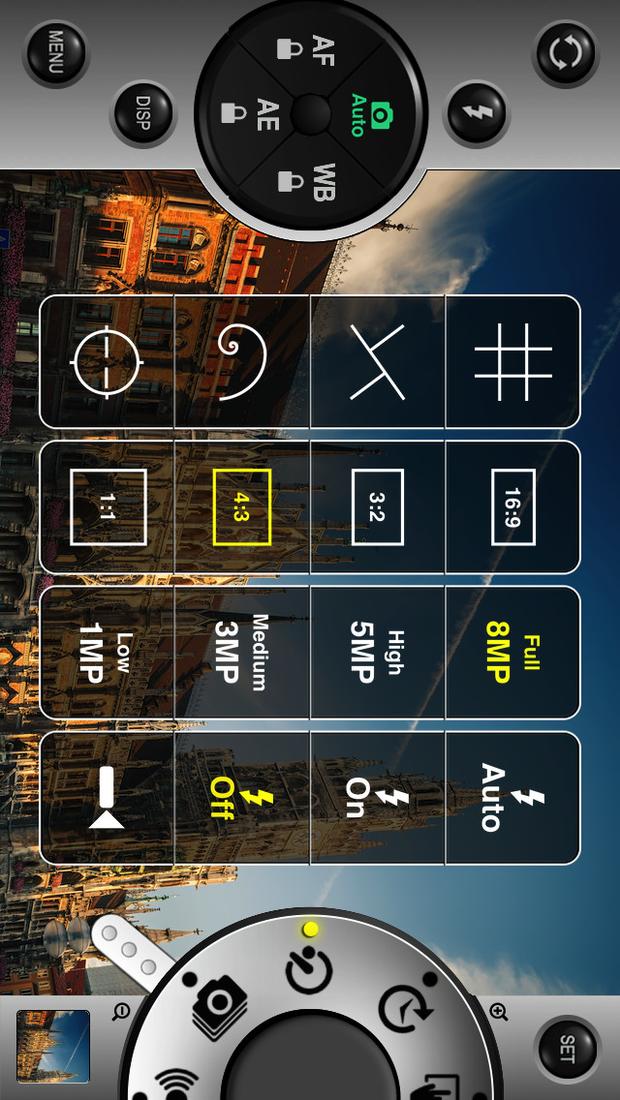Turn flash On

[377, 798]
